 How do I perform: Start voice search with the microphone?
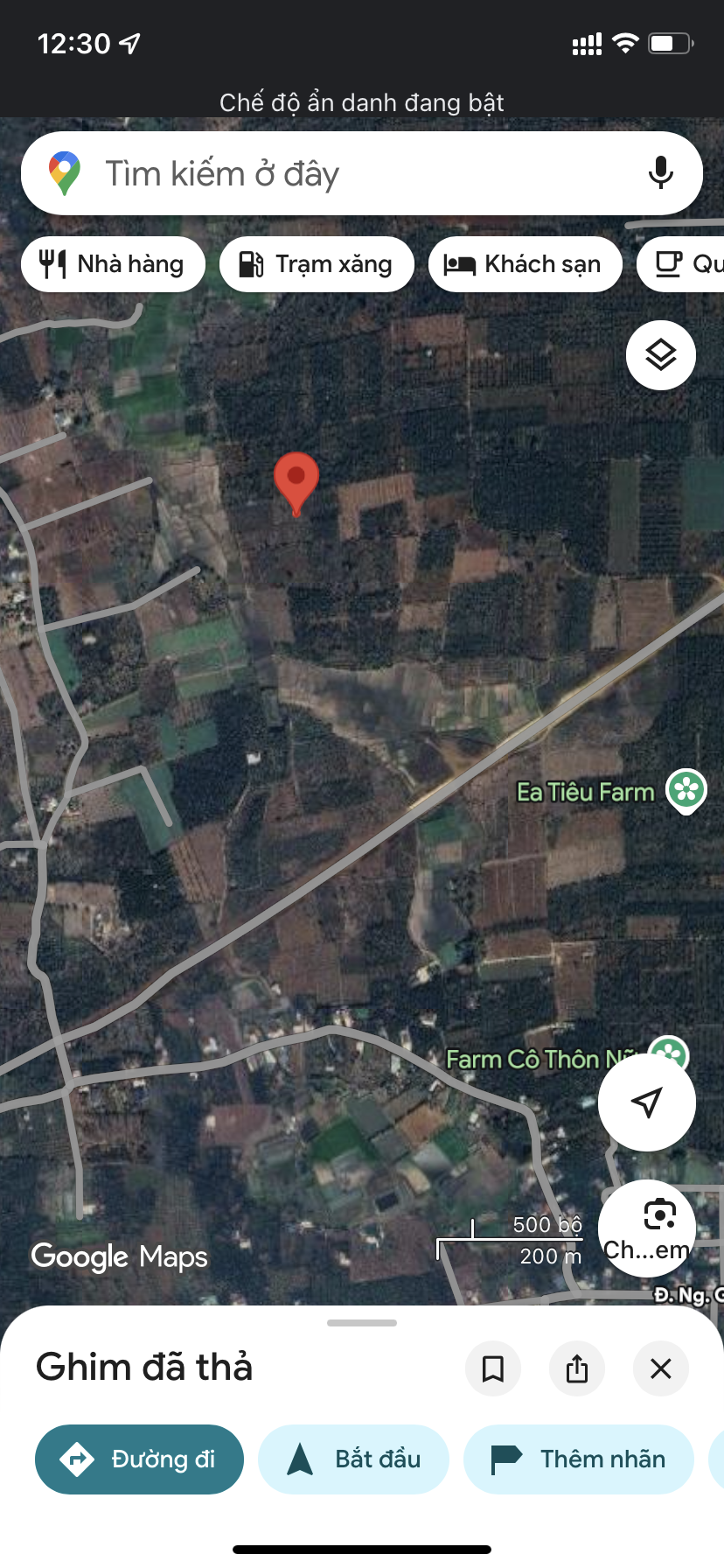pyautogui.click(x=661, y=173)
